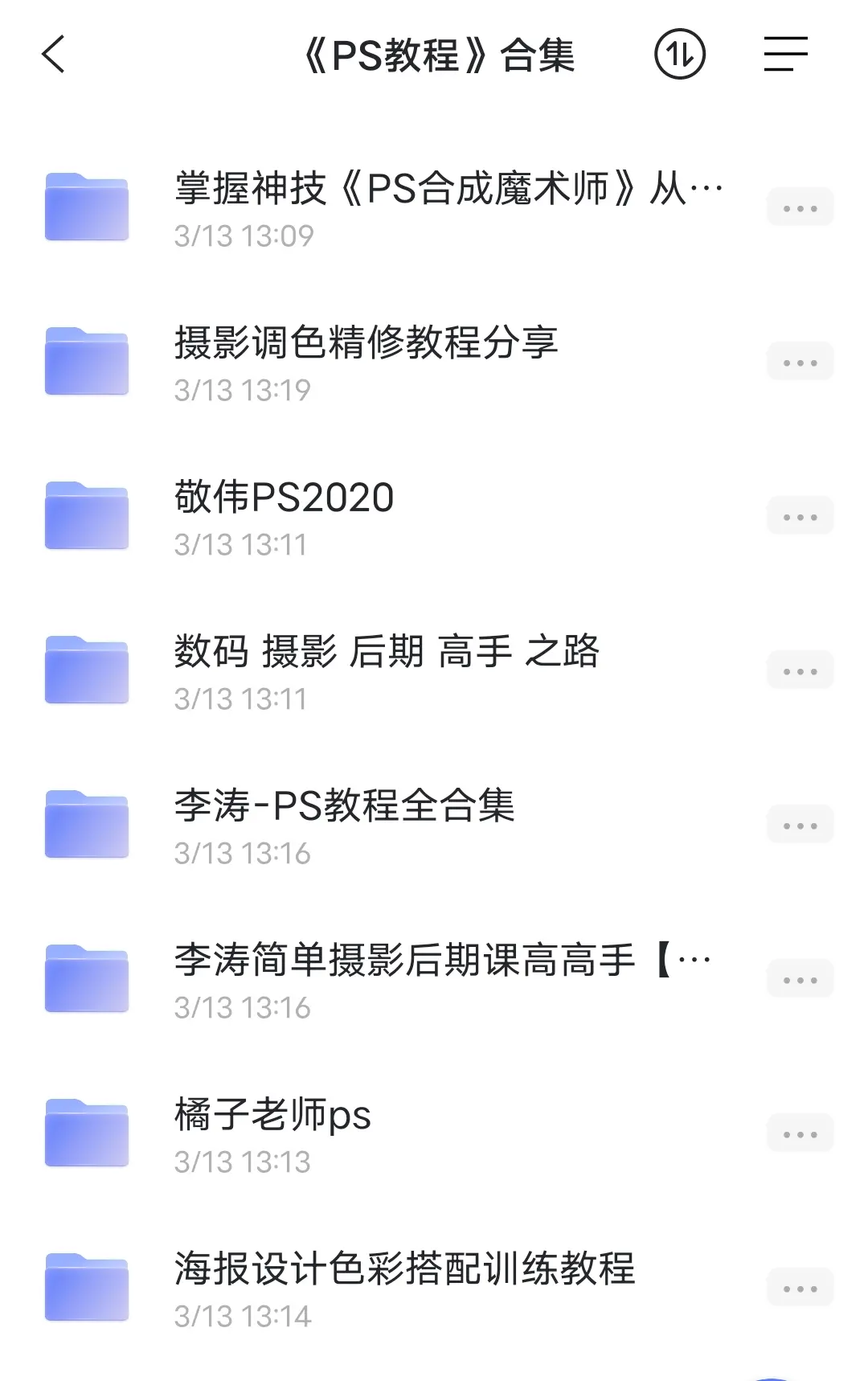Open the list view menu icon
This screenshot has width=868, height=1381.
(x=785, y=55)
